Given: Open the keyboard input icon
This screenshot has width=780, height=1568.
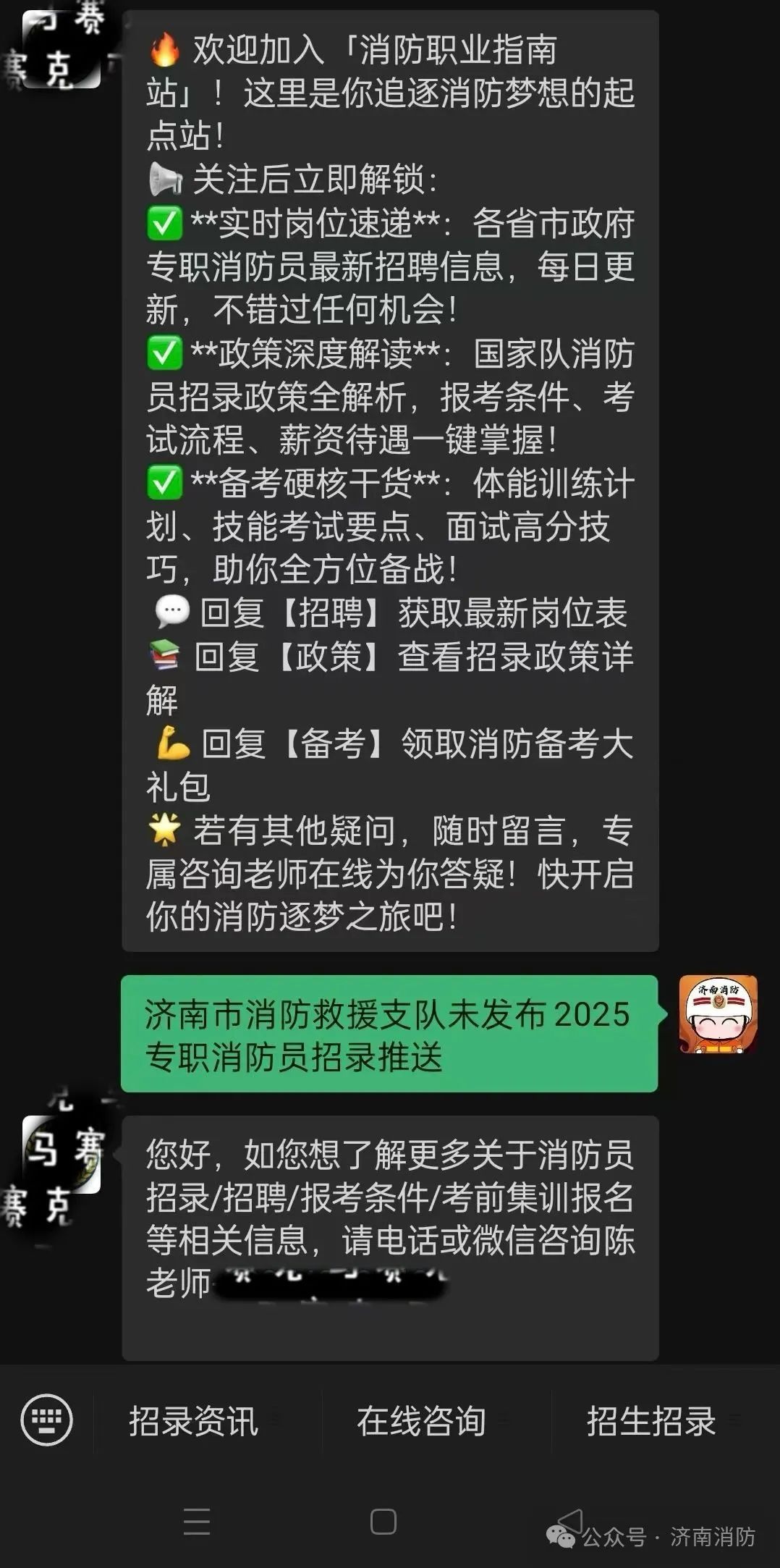Looking at the screenshot, I should [46, 1420].
